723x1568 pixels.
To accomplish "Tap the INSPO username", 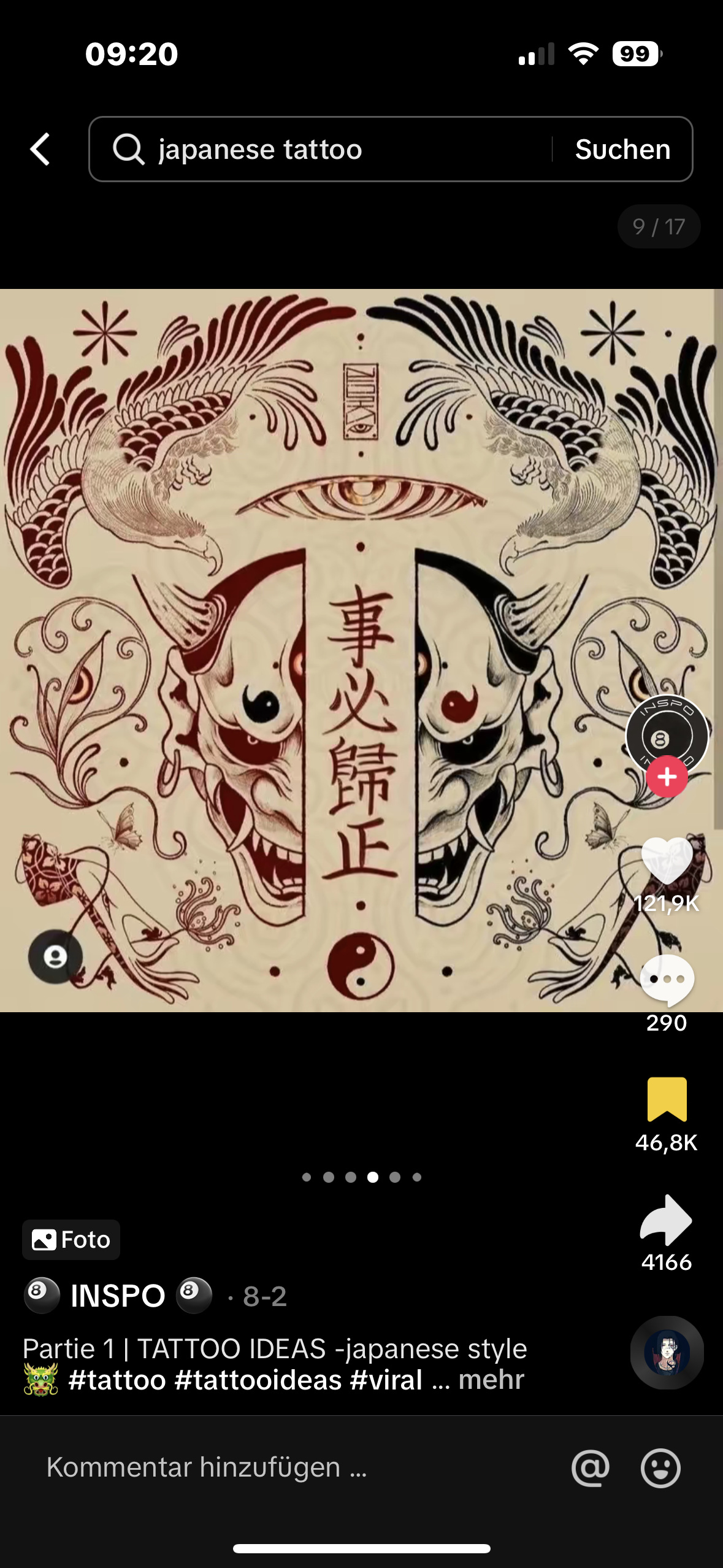I will pyautogui.click(x=118, y=1296).
